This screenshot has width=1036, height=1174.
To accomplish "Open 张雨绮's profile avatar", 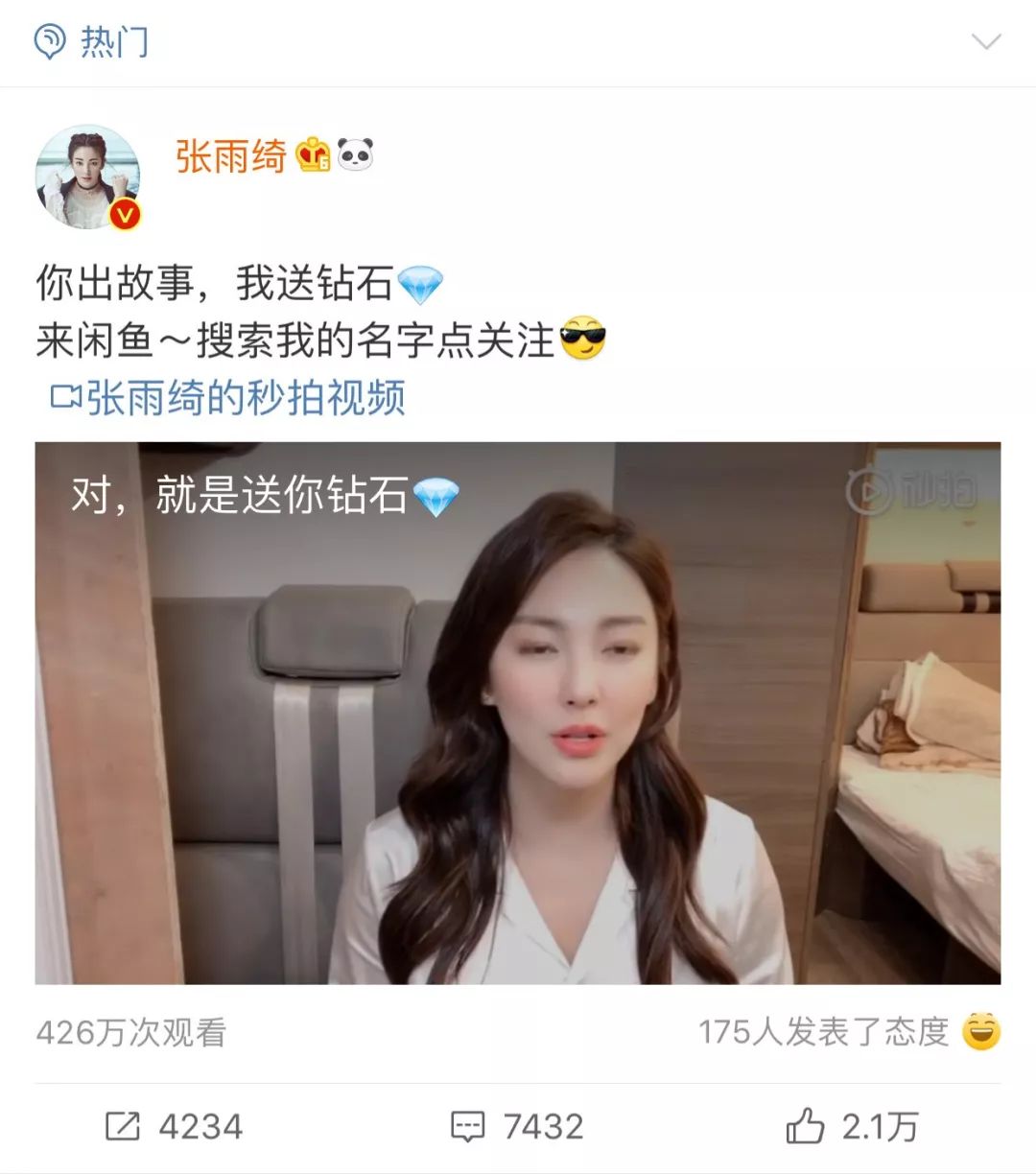I will 87,177.
